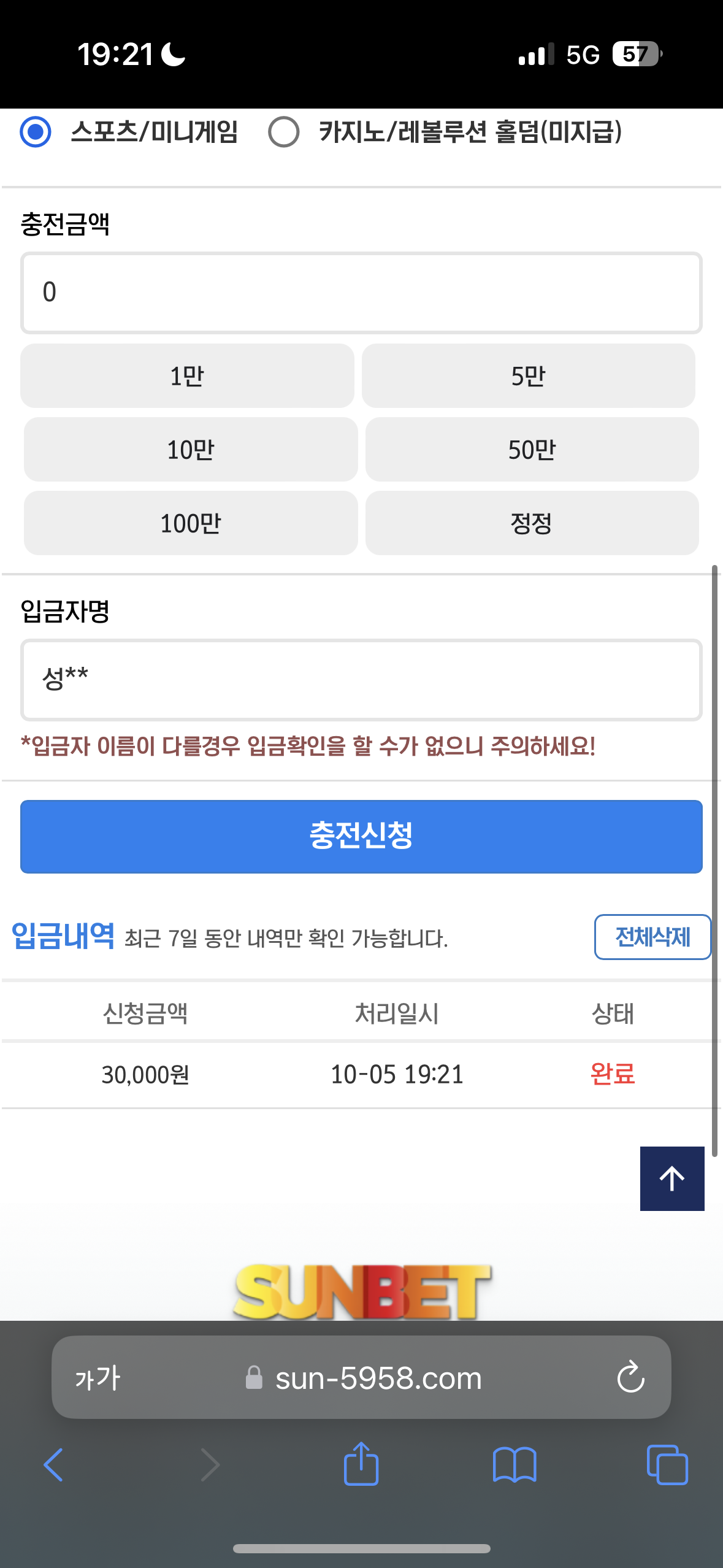This screenshot has height=1568, width=723.
Task: Delete all history with 전체삭제
Action: (x=652, y=937)
